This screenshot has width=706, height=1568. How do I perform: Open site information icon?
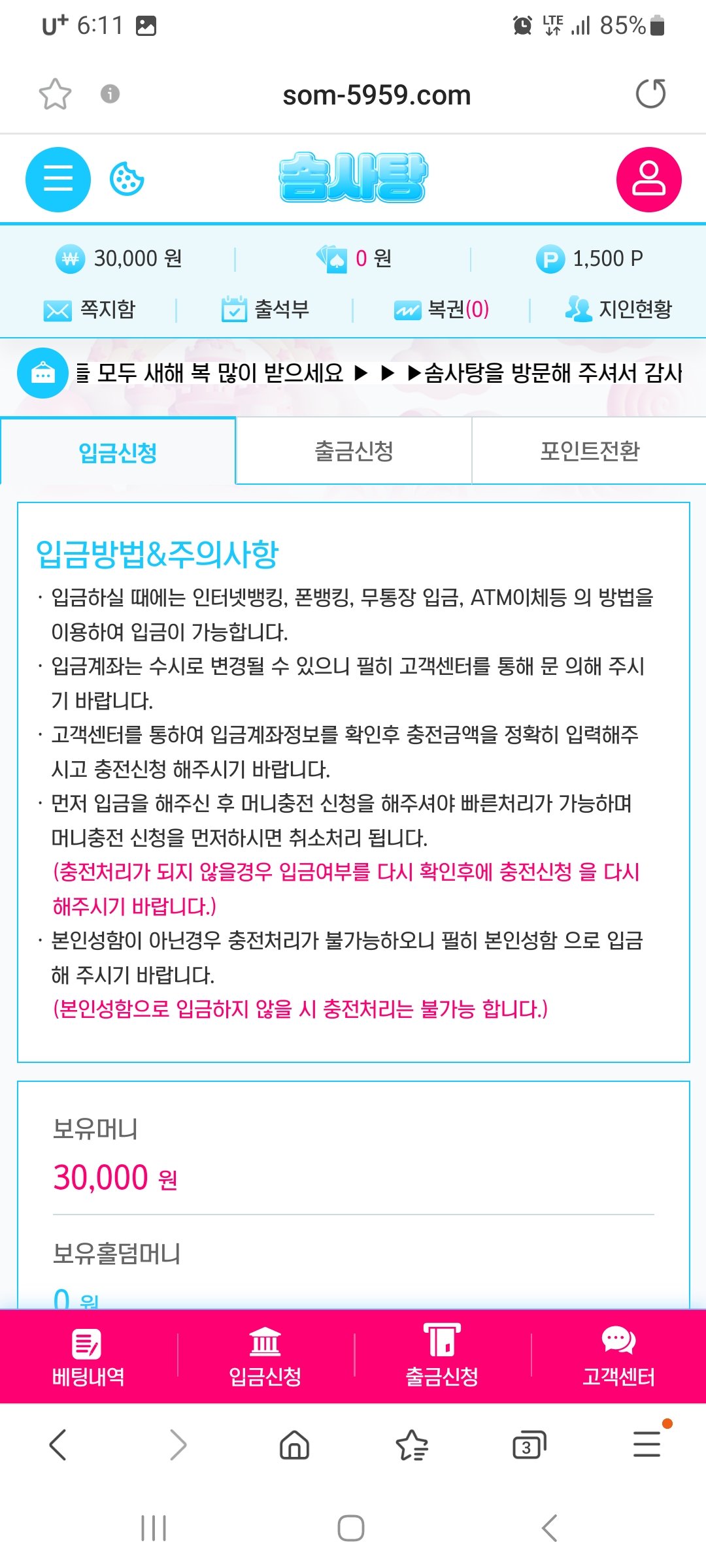[110, 94]
